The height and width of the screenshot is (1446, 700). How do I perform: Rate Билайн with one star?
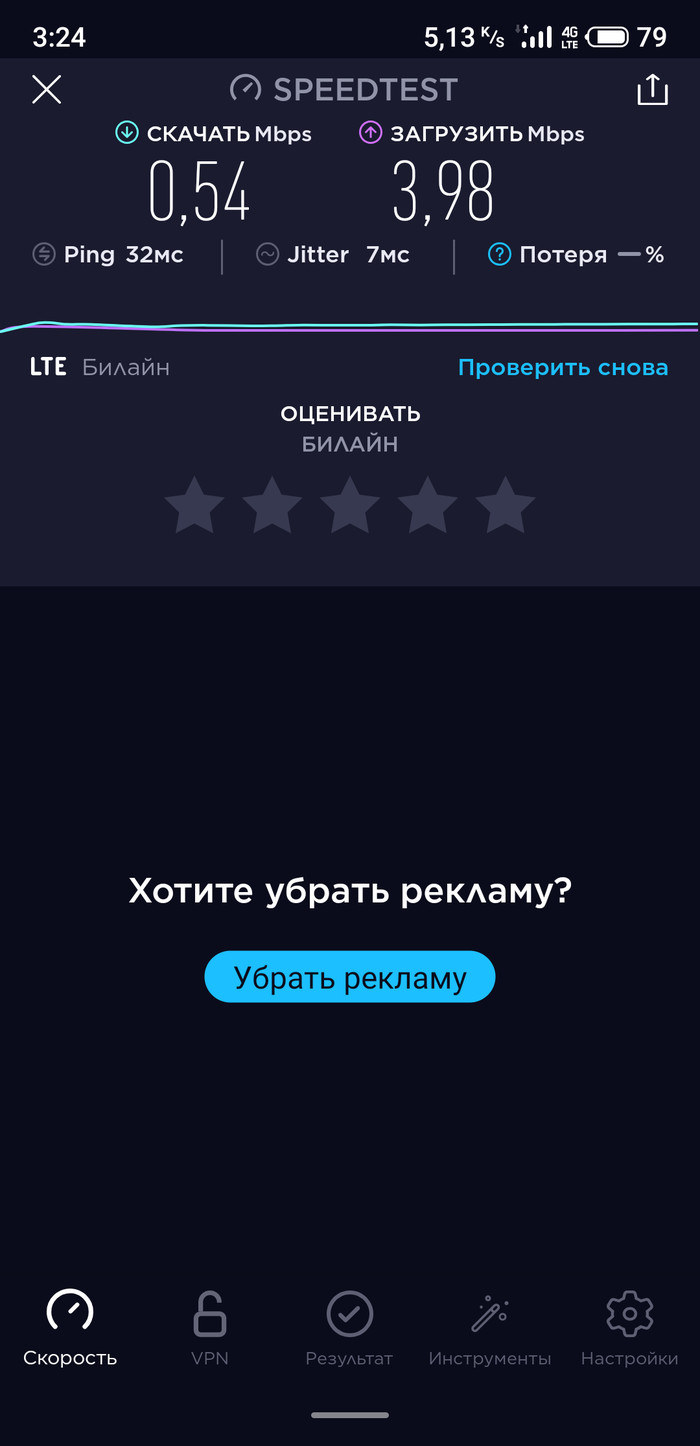pos(194,505)
